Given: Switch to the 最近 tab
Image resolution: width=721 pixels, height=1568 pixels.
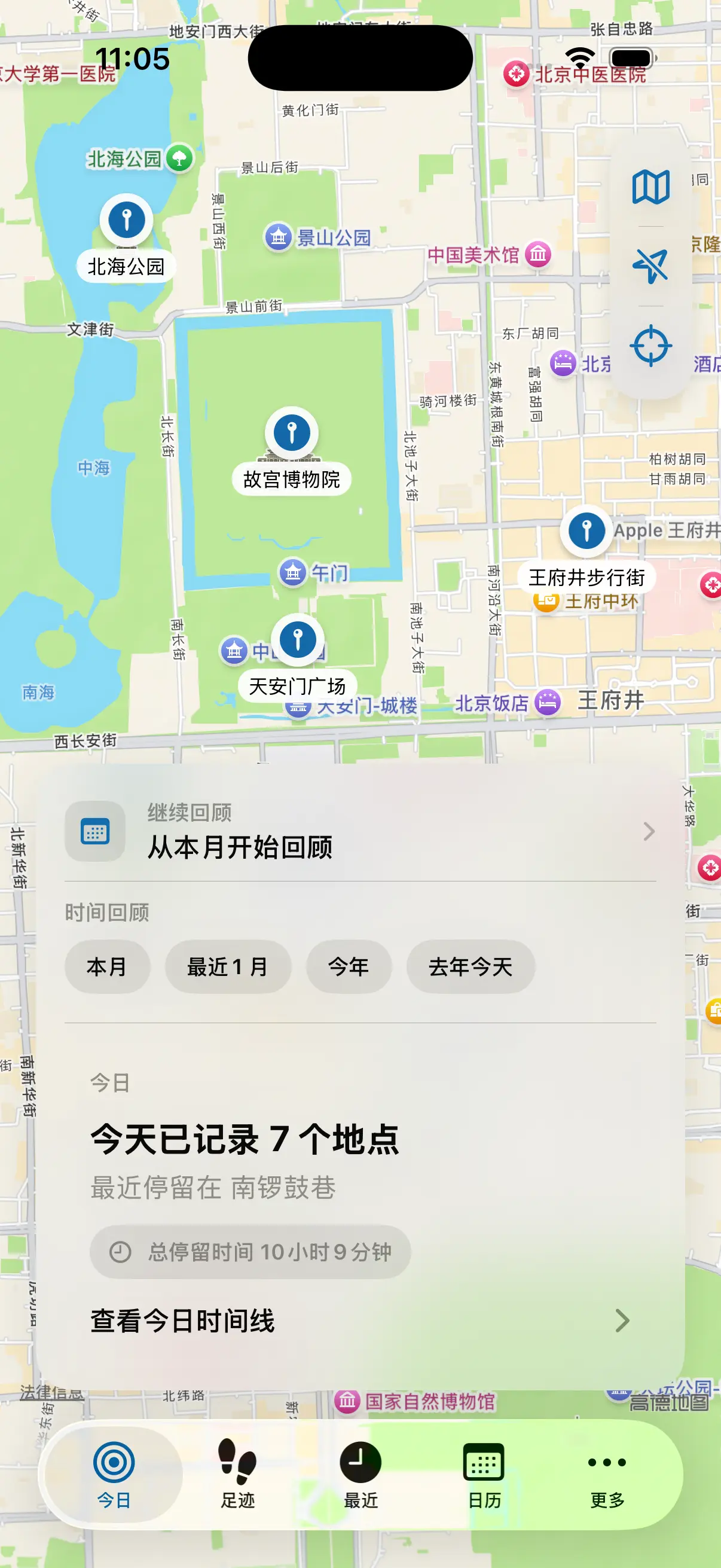Looking at the screenshot, I should coord(361,1473).
